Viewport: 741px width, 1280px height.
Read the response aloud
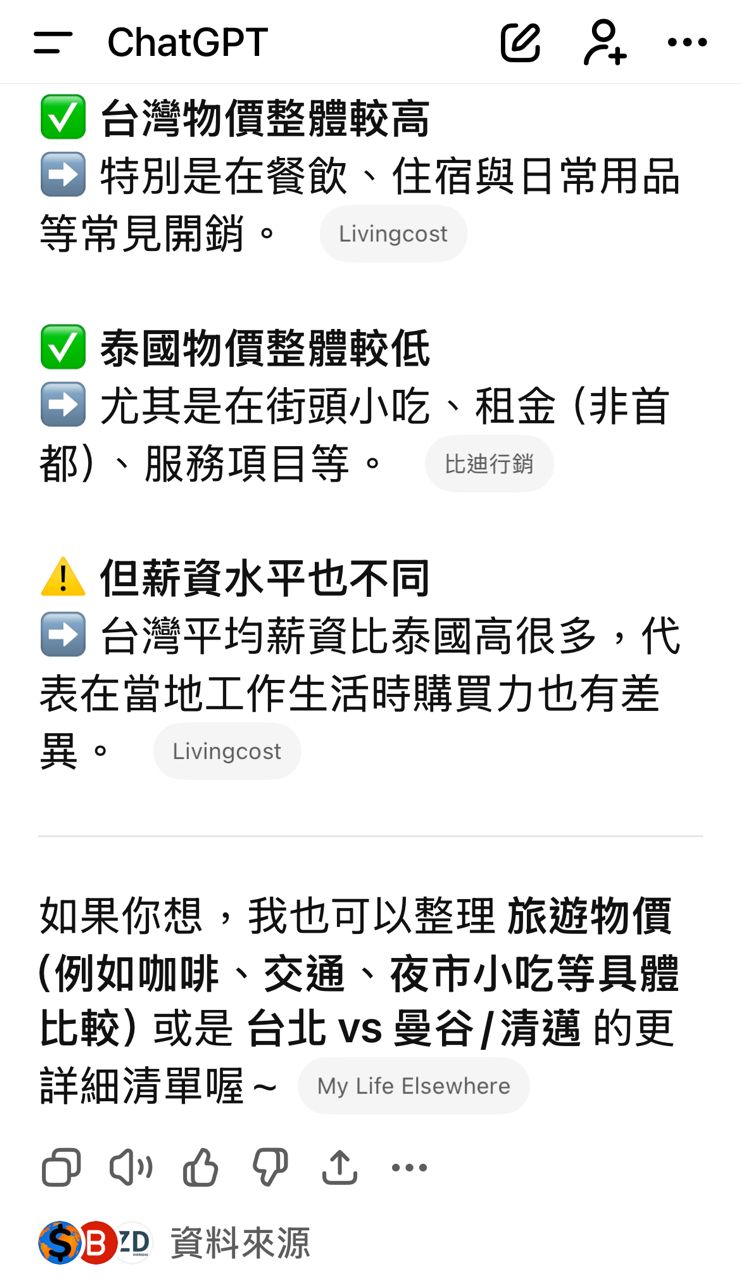[x=130, y=1167]
